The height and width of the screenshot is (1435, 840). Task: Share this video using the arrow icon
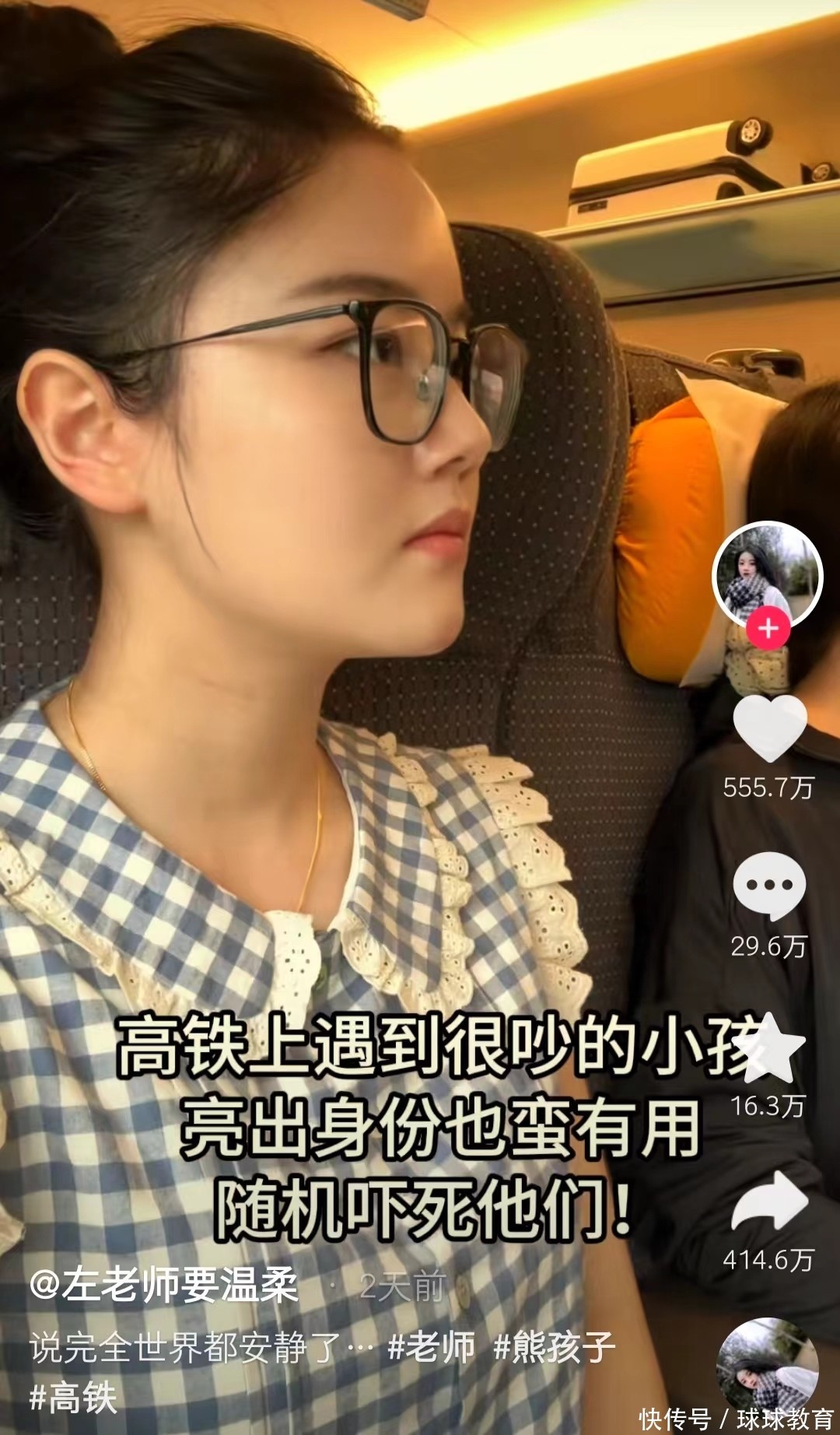coord(769,1202)
